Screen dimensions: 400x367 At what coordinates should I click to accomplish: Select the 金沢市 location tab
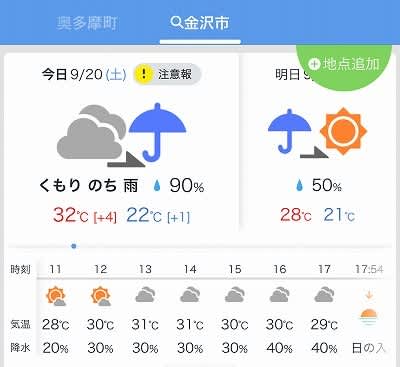200,23
